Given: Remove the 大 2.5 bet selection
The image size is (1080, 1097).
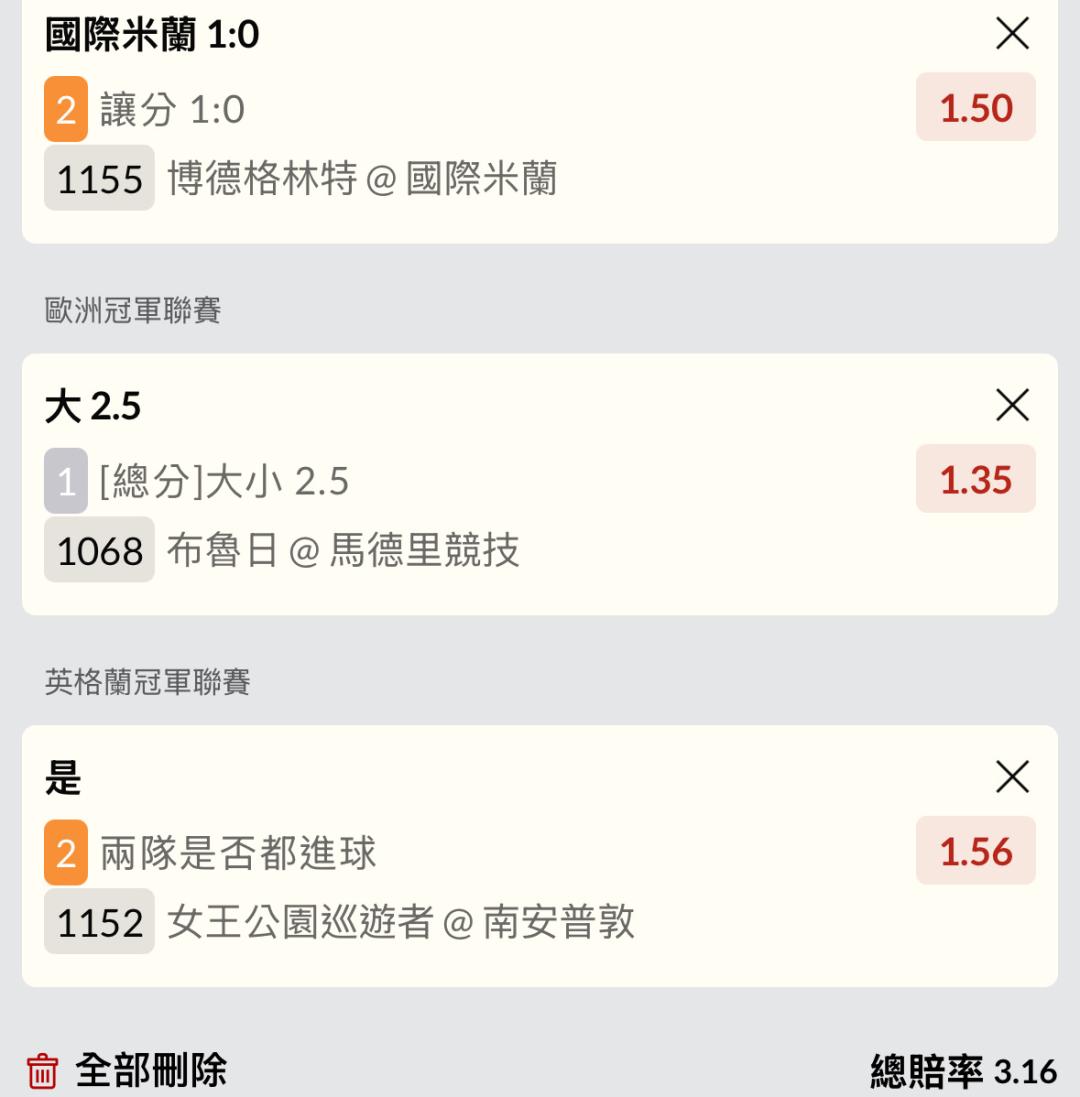Looking at the screenshot, I should tap(1012, 406).
